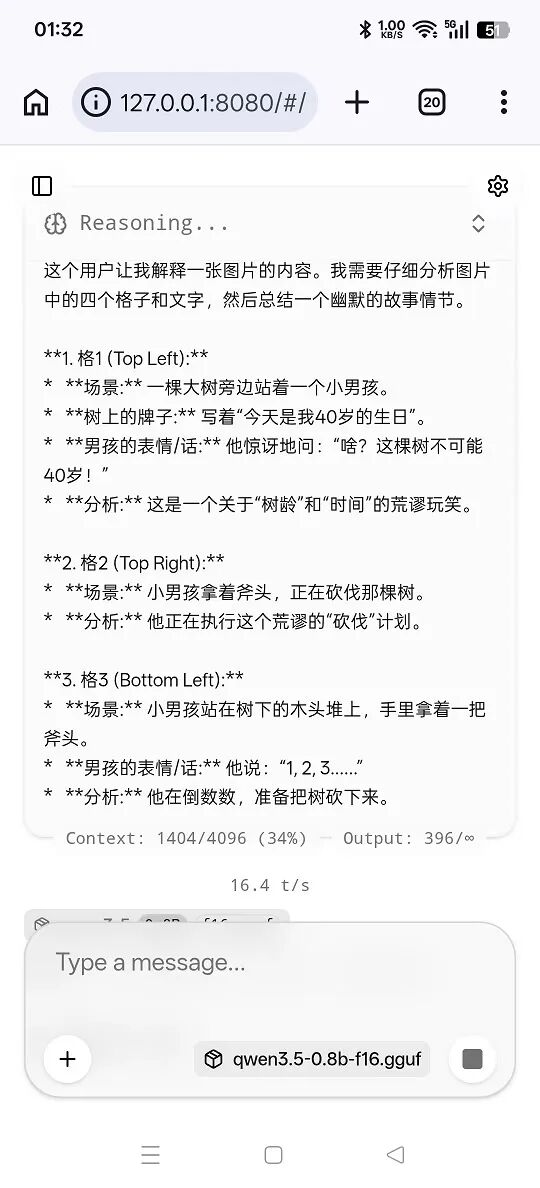Tap the address bar showing 127.0.0.1:8080
540x1188 pixels.
[195, 102]
